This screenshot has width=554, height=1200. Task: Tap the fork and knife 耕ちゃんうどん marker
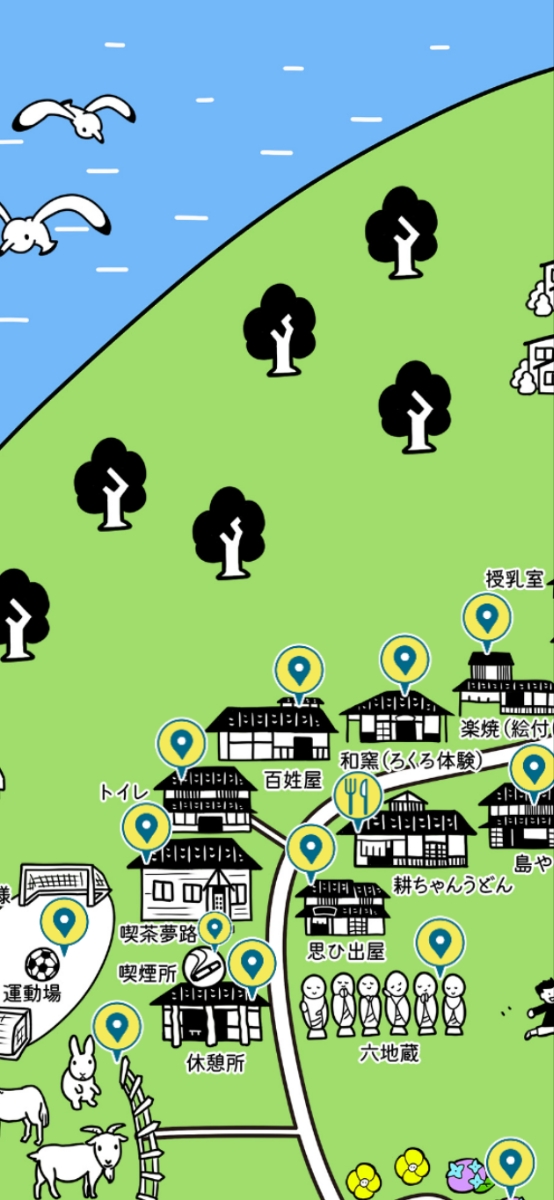point(358,799)
